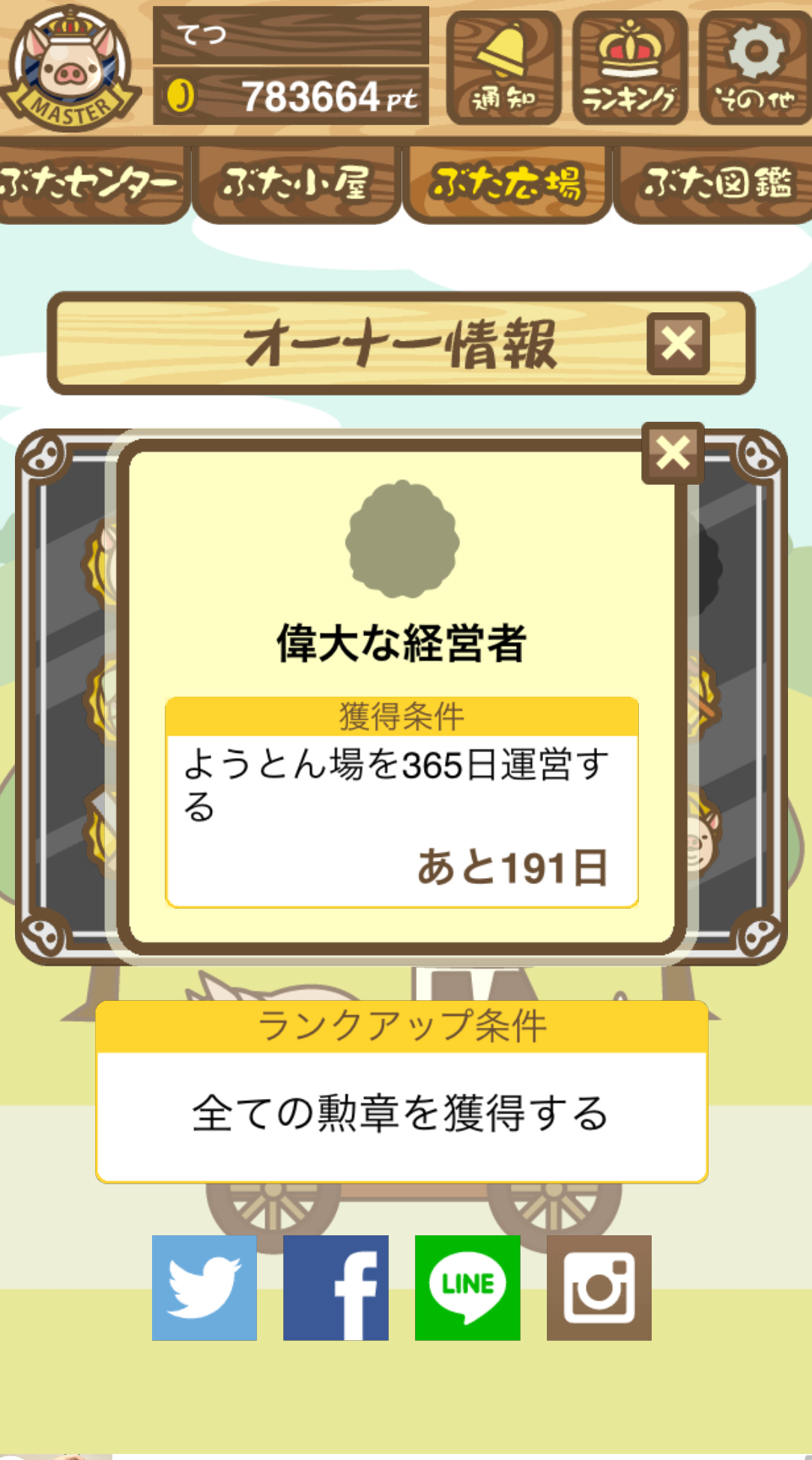Switch to the ぶた小屋 tab
Image resolution: width=812 pixels, height=1460 pixels.
point(297,184)
